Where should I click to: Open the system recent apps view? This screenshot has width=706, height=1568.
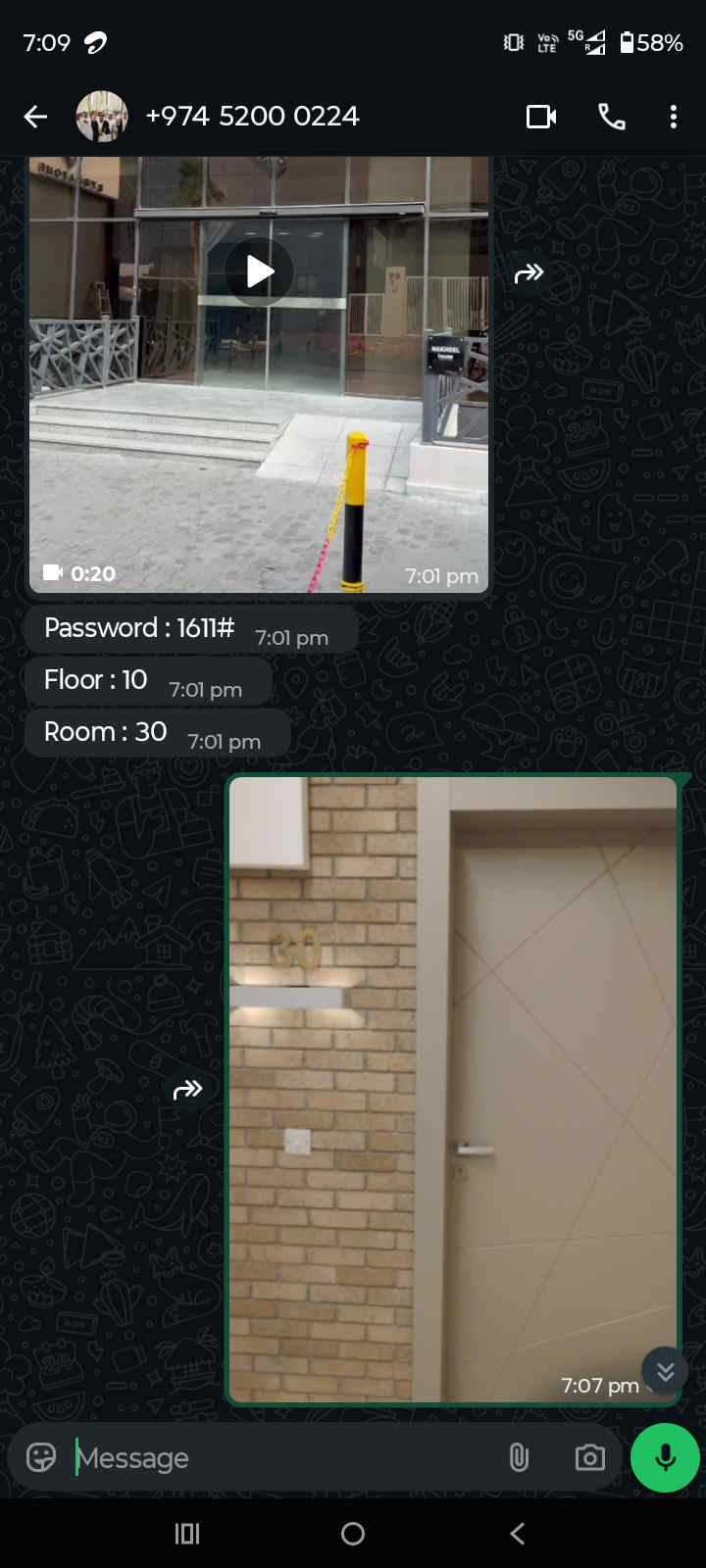[187, 1534]
